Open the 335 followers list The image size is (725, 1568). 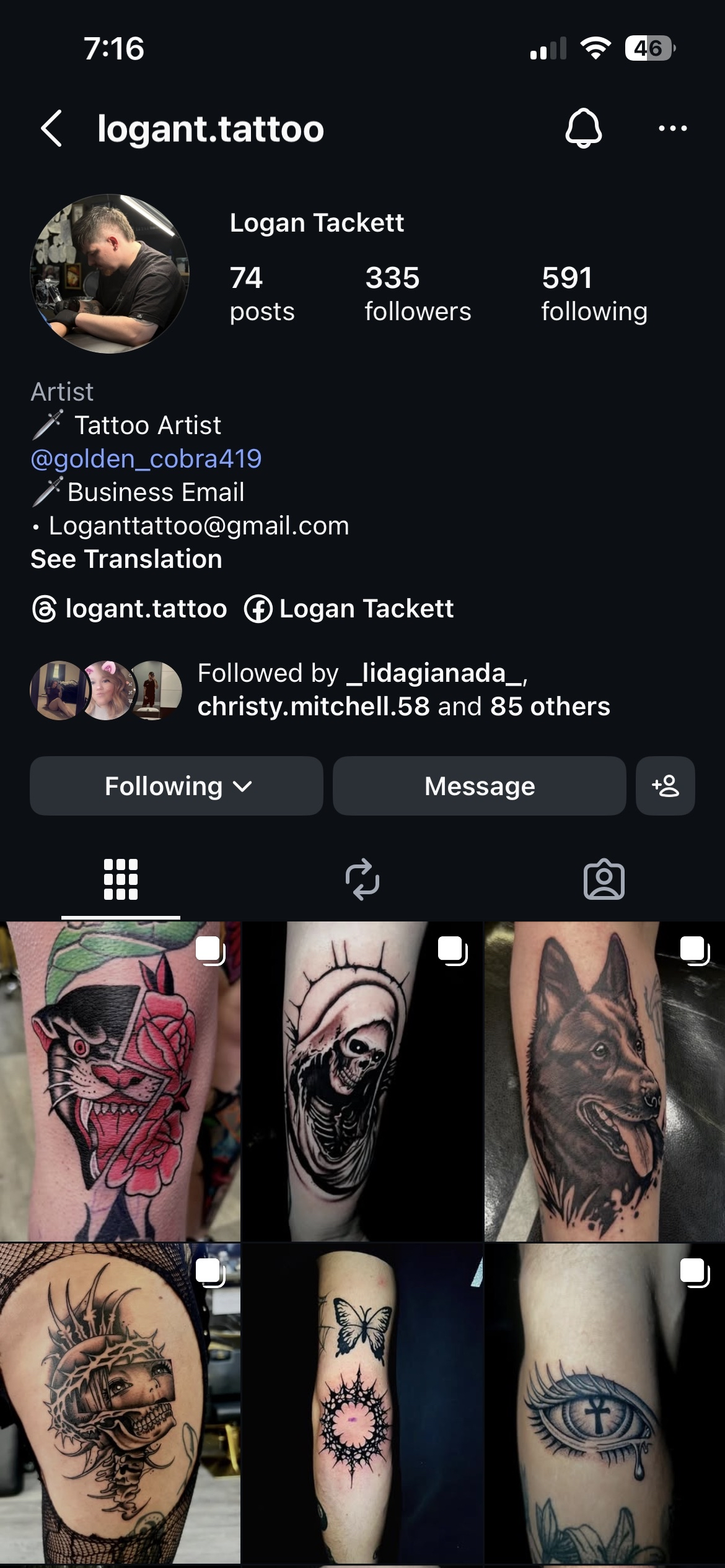click(418, 294)
